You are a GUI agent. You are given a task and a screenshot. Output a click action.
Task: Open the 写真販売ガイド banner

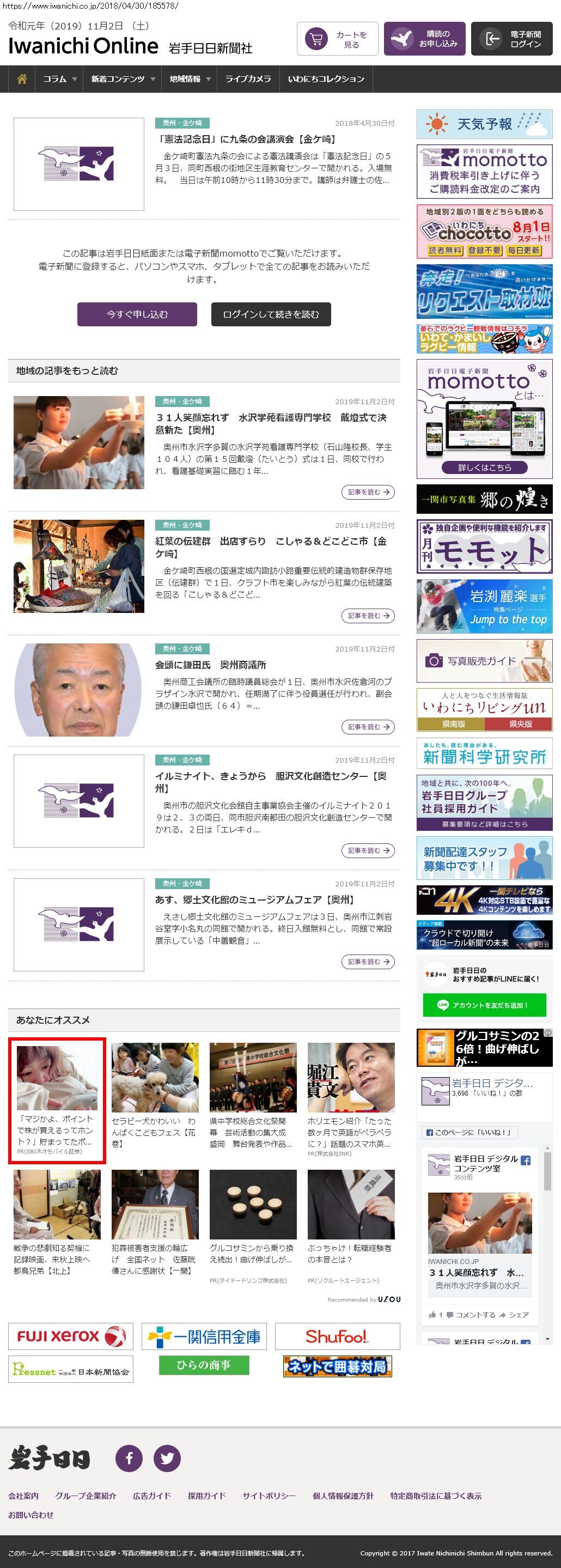point(484,660)
